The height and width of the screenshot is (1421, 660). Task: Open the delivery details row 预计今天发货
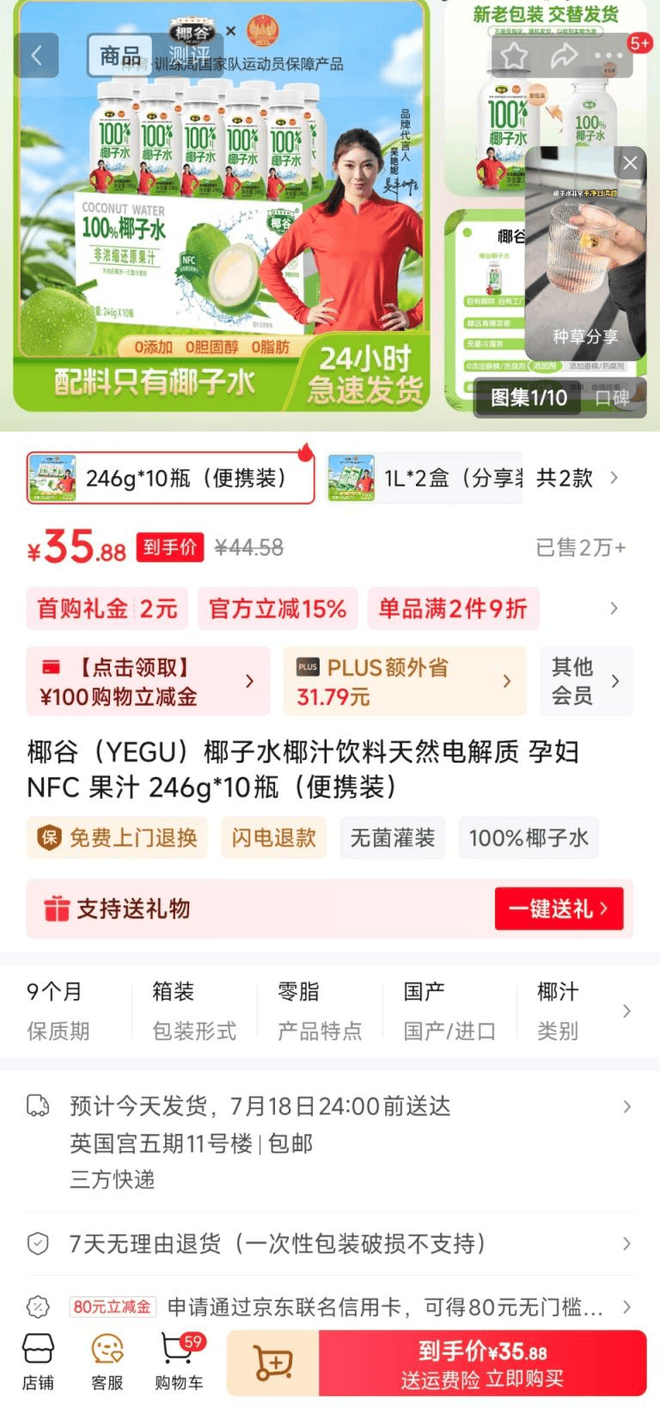point(330,1106)
